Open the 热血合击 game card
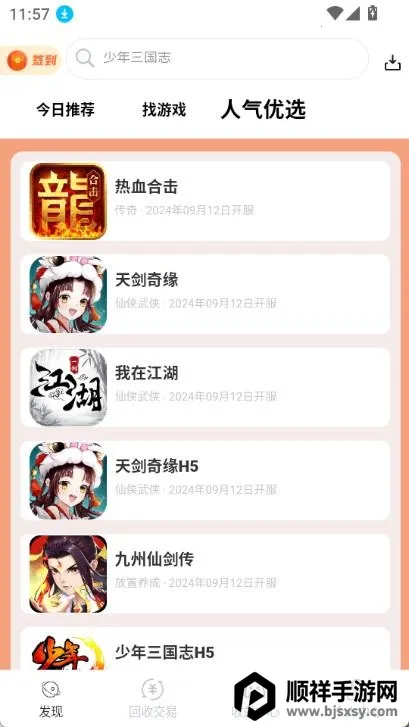Viewport: 409px width, 727px height. click(205, 201)
